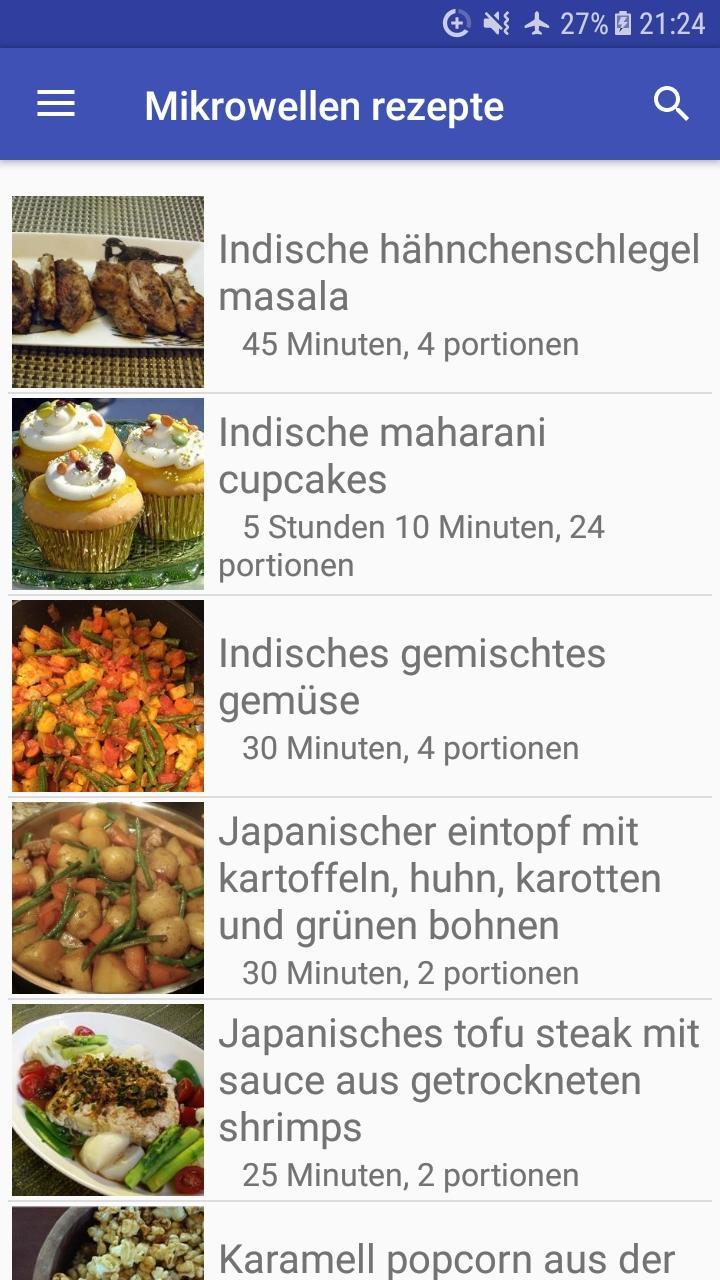Open the hamburger navigation drawer menu
This screenshot has height=1280, width=720.
click(x=56, y=104)
